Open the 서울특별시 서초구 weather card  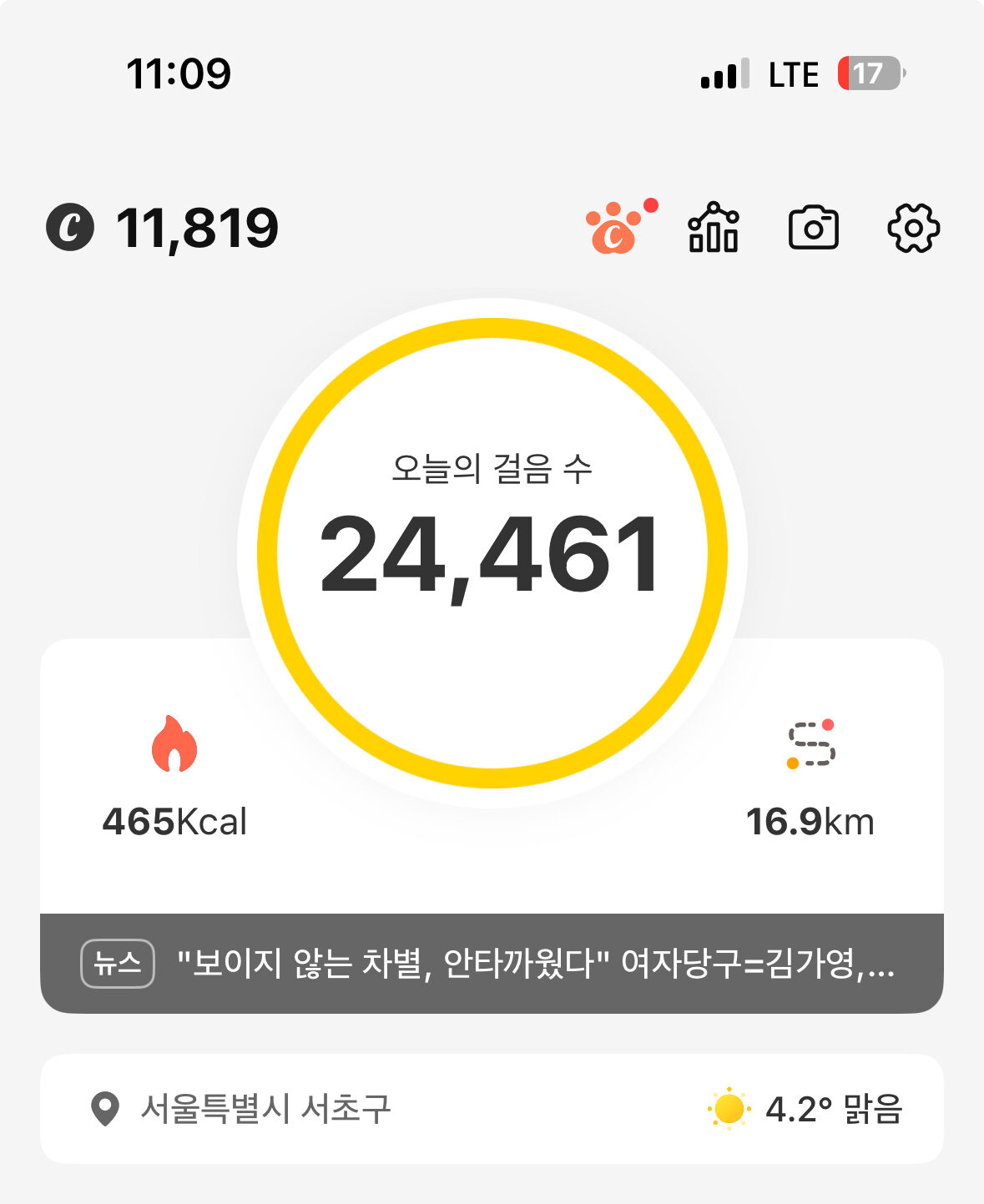[492, 1109]
